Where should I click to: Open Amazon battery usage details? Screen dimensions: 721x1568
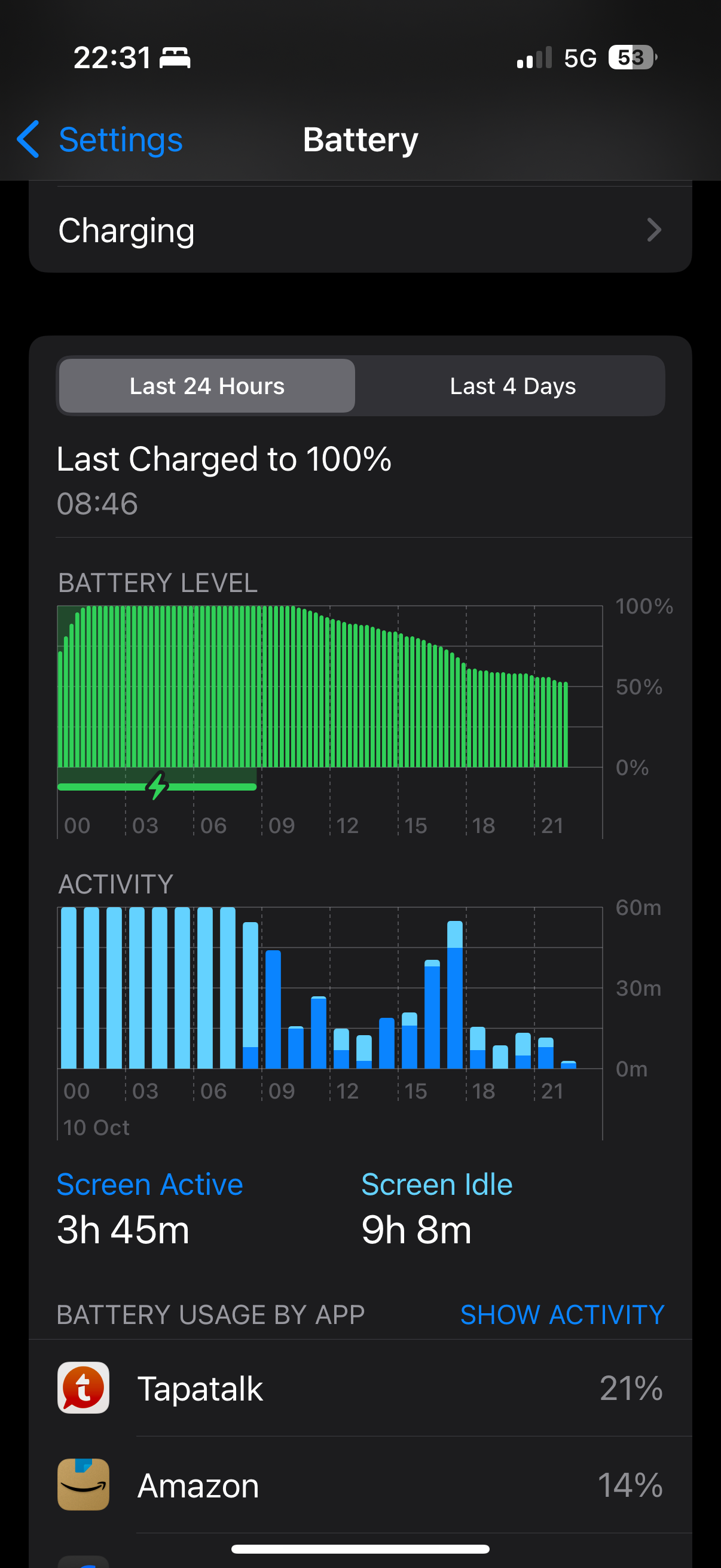[x=360, y=1485]
